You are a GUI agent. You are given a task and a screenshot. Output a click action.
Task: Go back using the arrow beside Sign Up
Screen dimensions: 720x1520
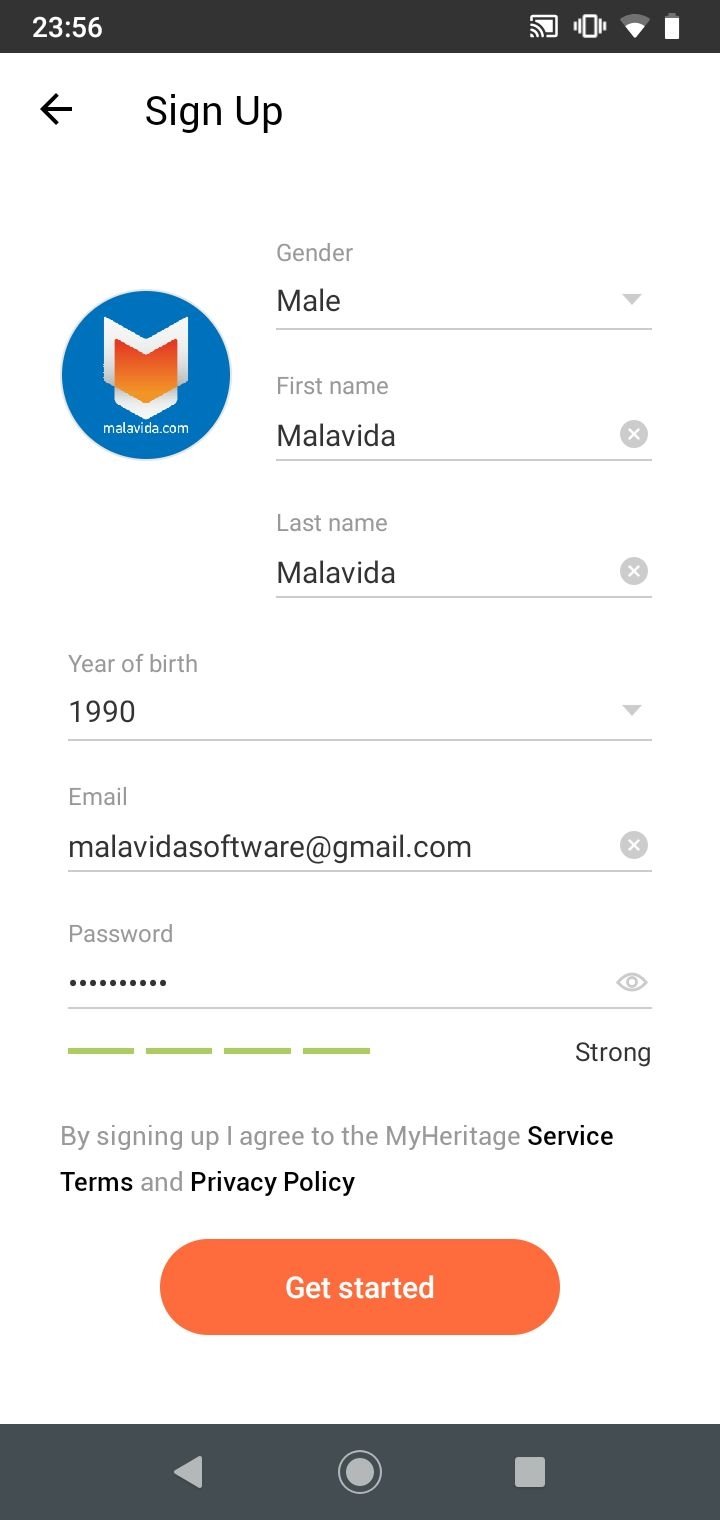pyautogui.click(x=56, y=110)
